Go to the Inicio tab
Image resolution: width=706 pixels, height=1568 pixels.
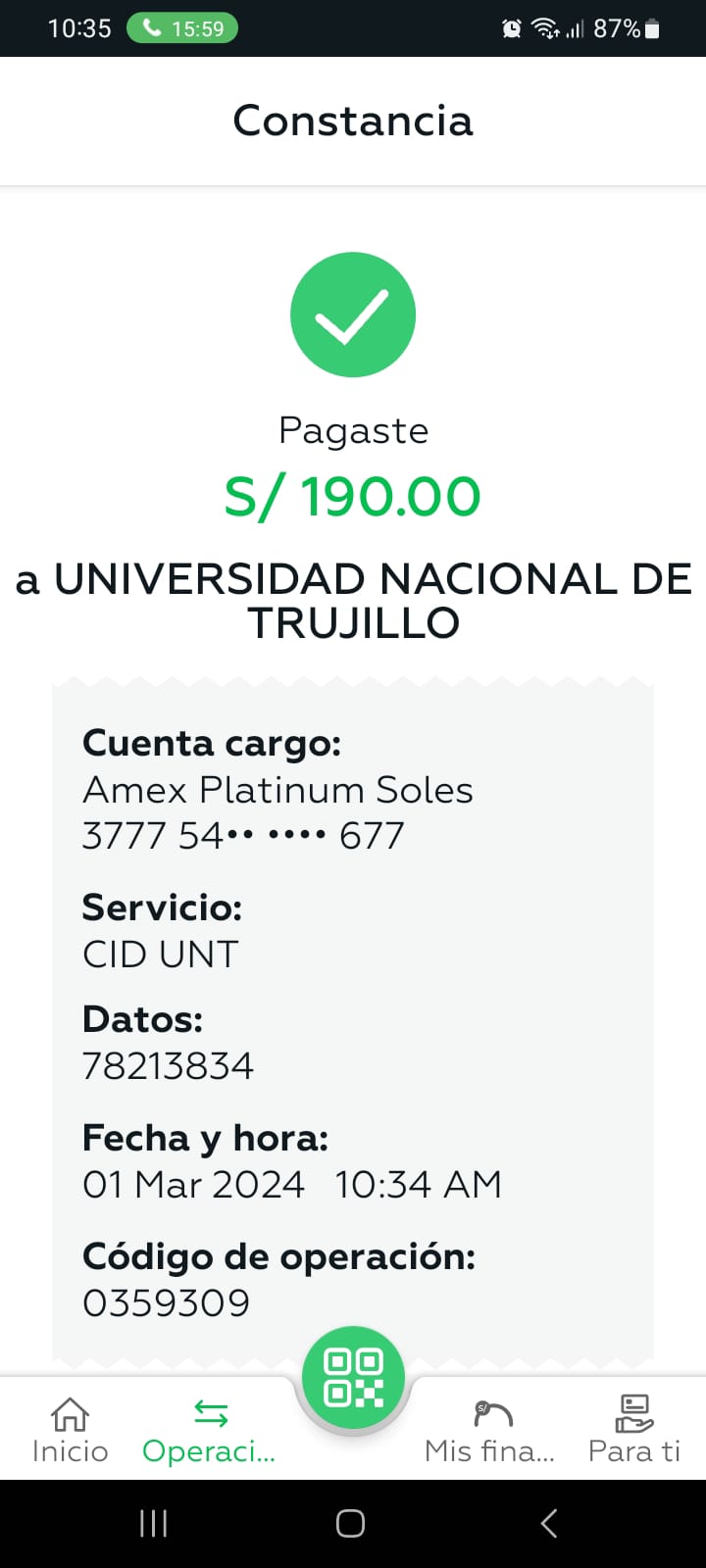coord(70,1431)
